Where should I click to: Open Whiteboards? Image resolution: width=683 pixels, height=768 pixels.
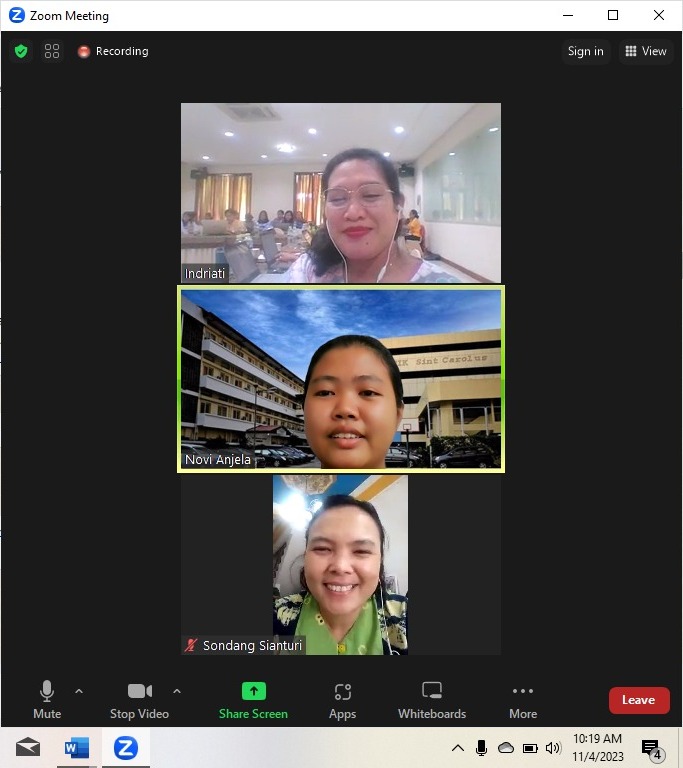tap(432, 699)
